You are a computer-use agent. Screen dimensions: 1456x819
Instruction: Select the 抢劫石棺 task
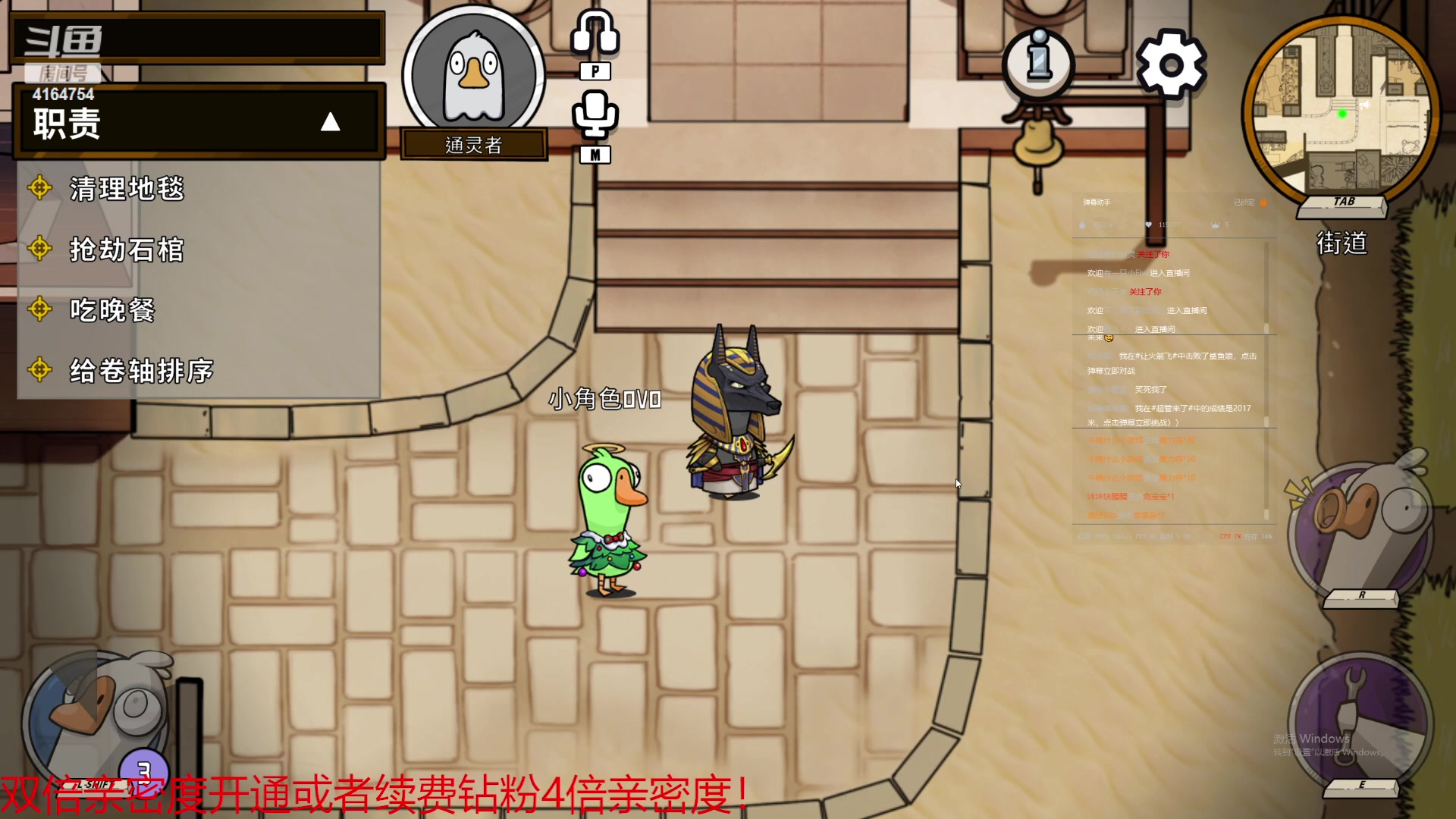coord(127,249)
